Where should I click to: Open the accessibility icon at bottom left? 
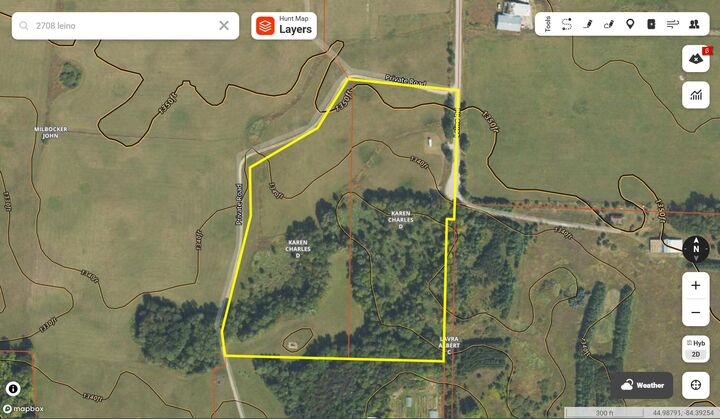pos(14,389)
